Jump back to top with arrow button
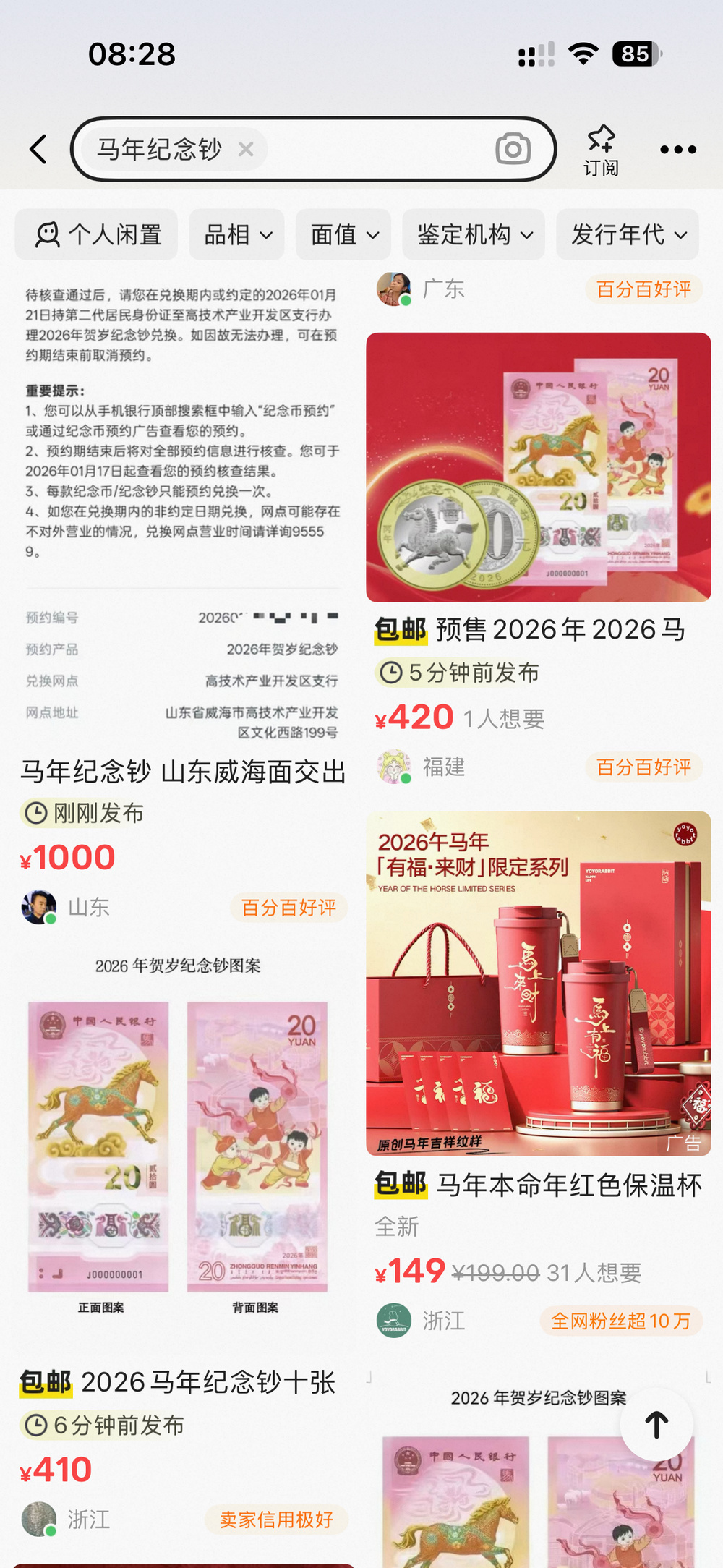 (656, 1424)
